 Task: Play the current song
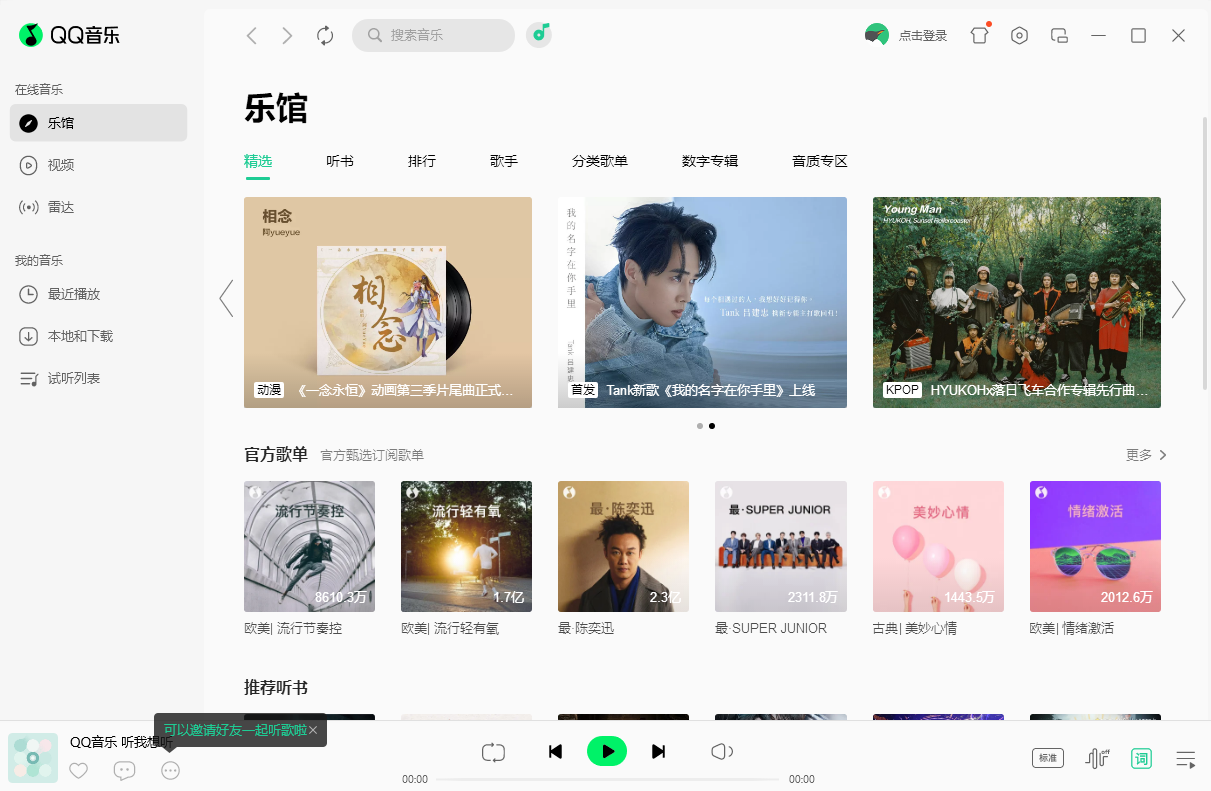click(x=607, y=751)
